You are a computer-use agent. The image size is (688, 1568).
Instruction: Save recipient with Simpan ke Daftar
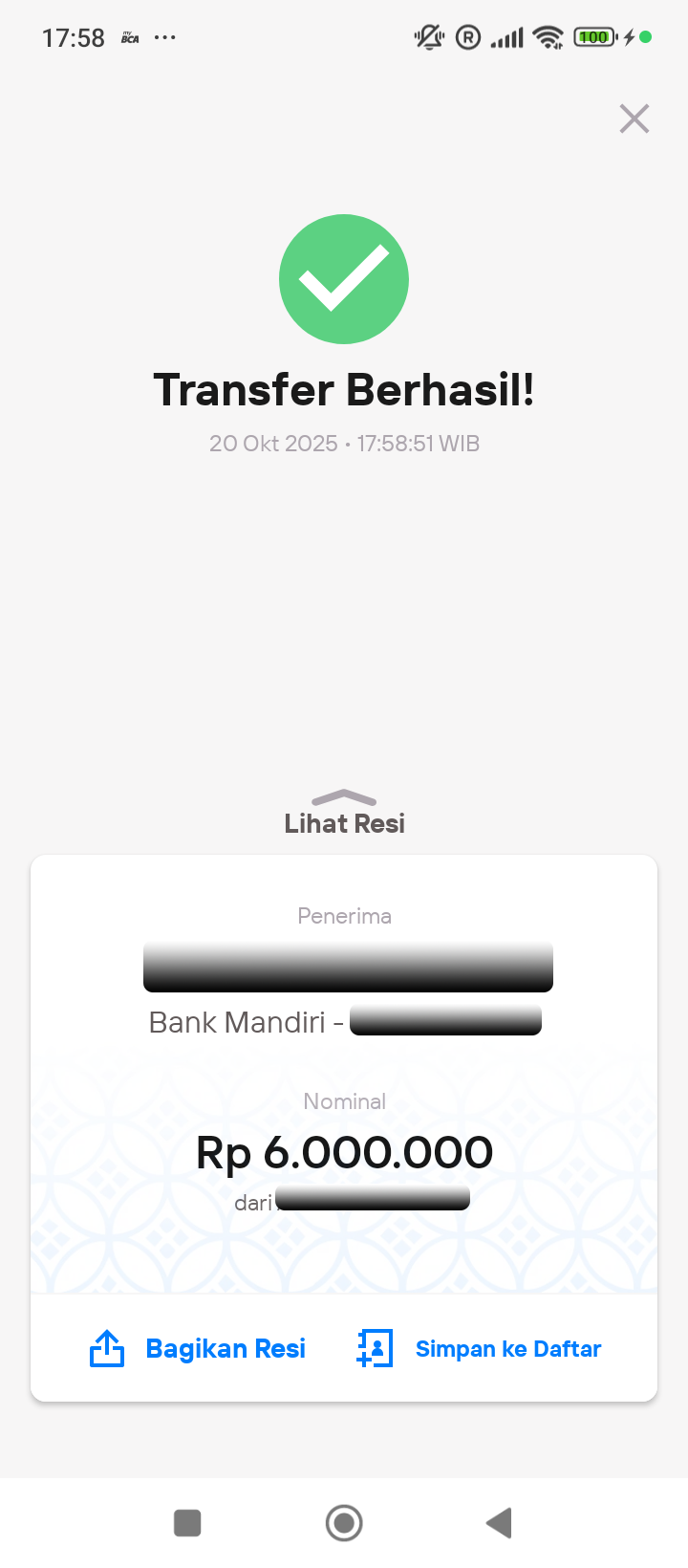(479, 1348)
